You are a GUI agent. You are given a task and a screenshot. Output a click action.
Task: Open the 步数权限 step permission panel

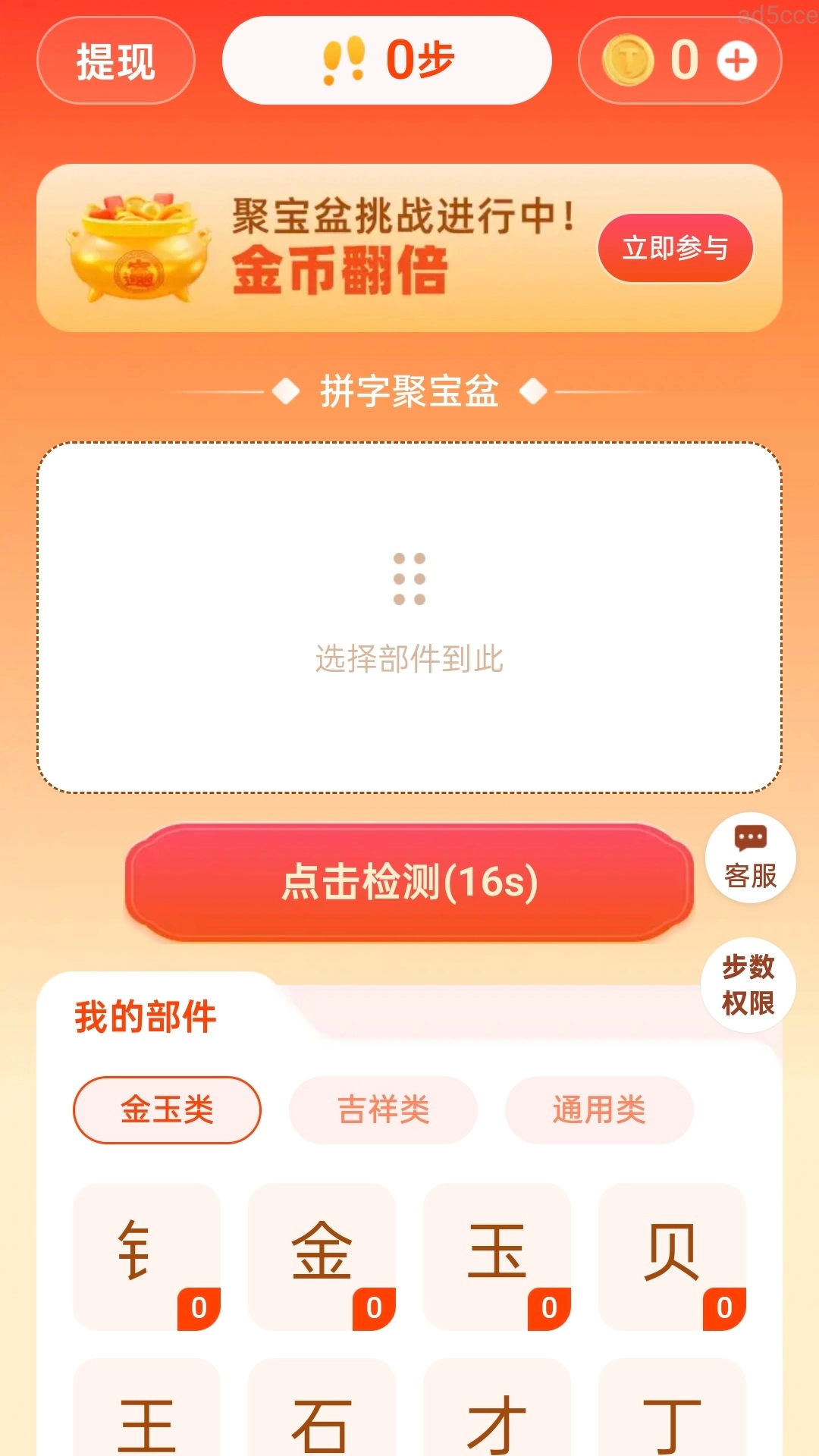click(x=748, y=983)
